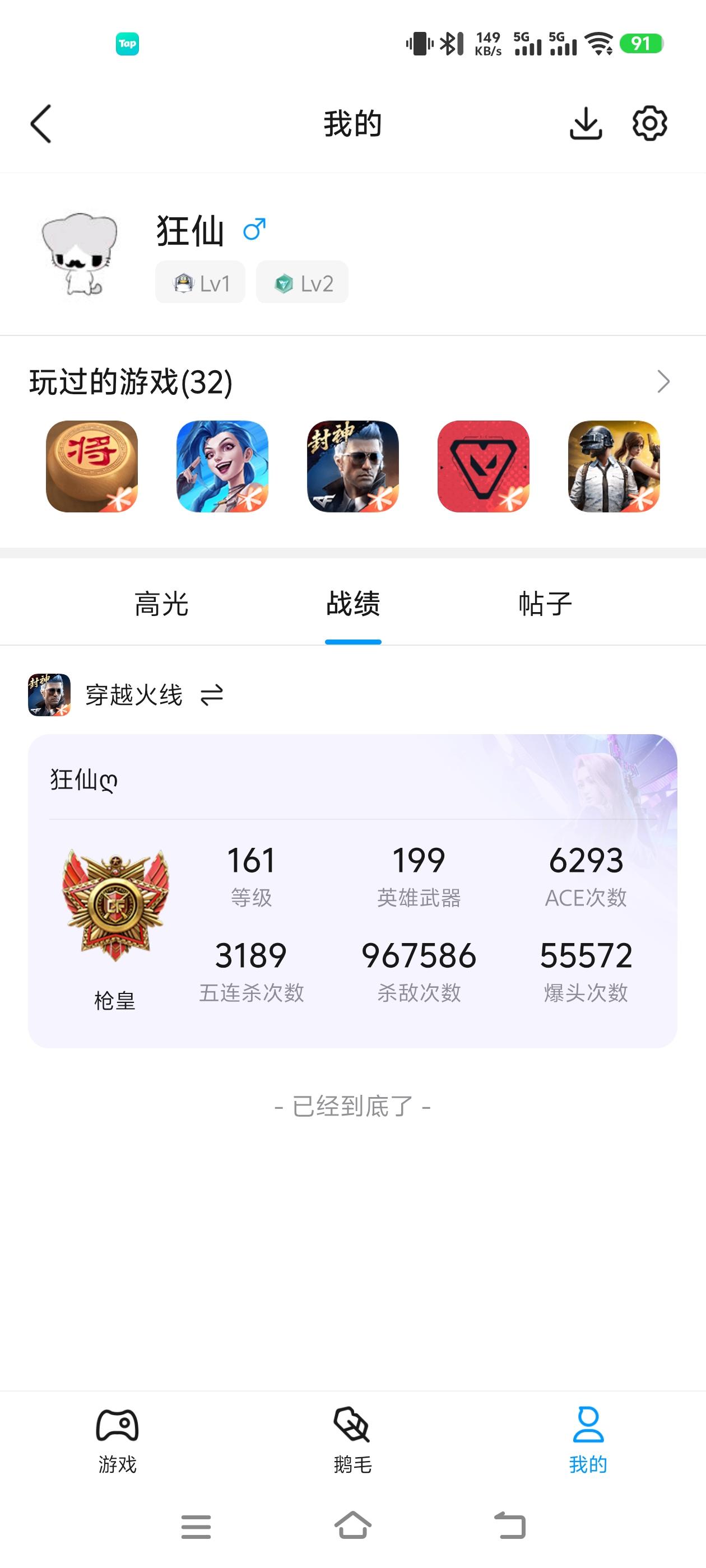Tap the 穿越火线 icon next to game records

(48, 696)
